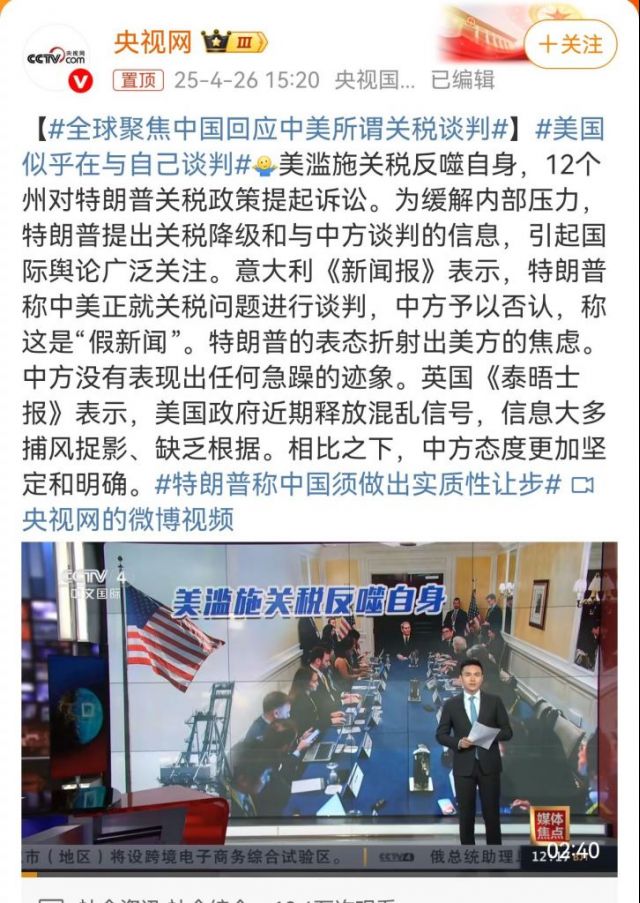Follow 央视网 with the 关注 button
This screenshot has width=640, height=903.
571,45
